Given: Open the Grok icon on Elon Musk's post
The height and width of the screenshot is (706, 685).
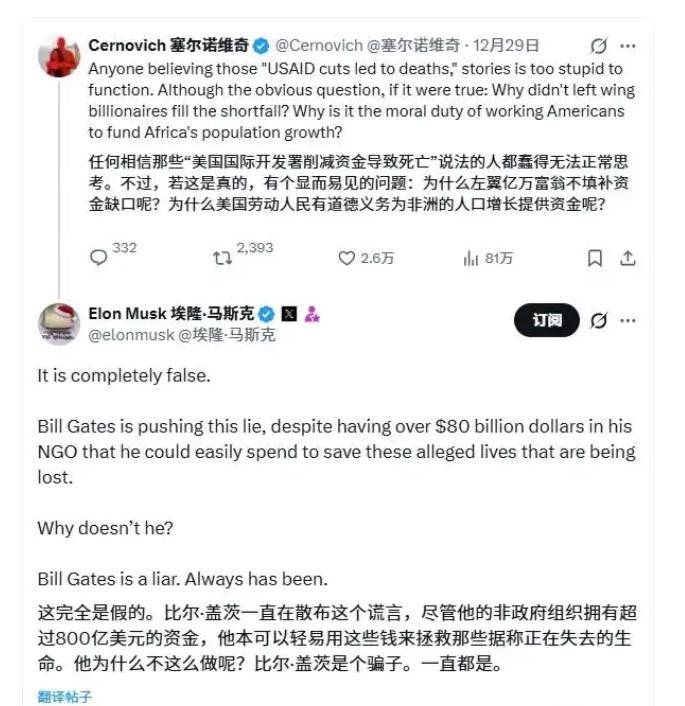Looking at the screenshot, I should (598, 320).
